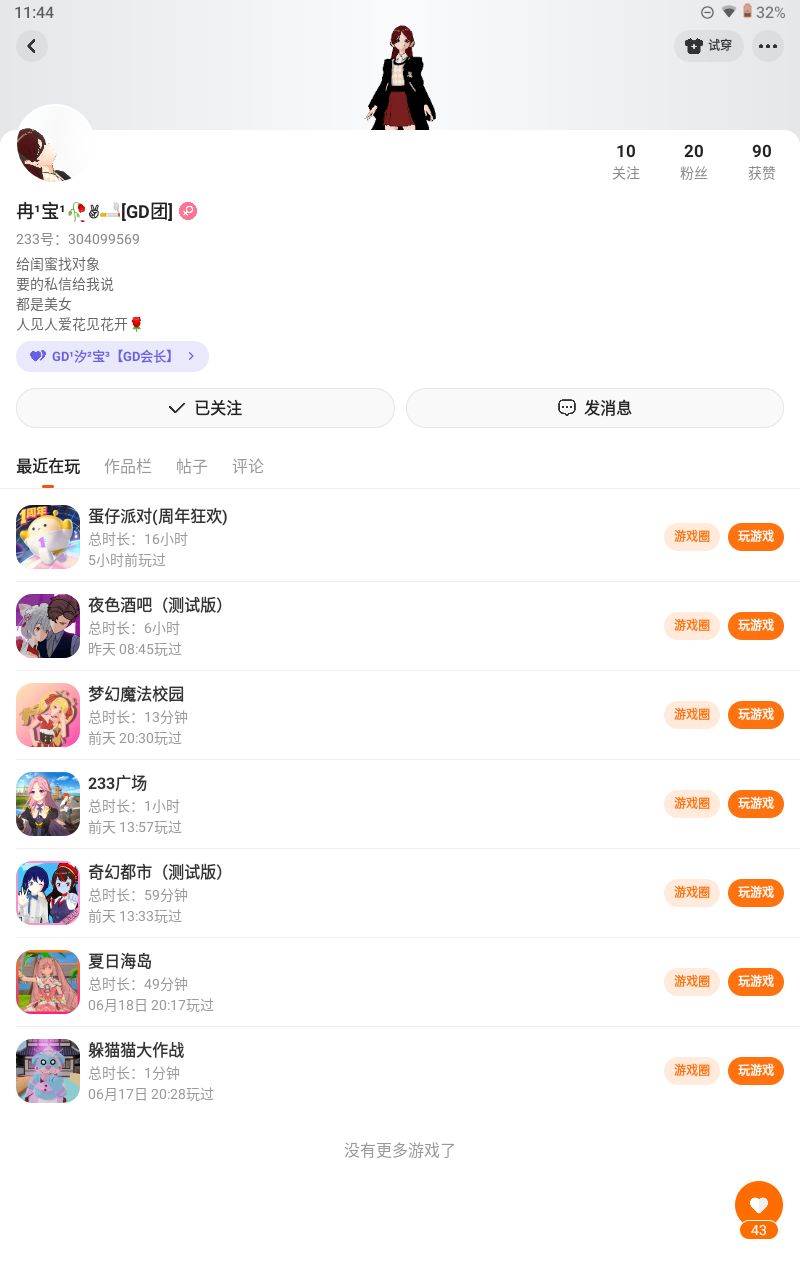Screen dimensions: 800x1280
Task: Open the 评论 tab
Action: [x=248, y=466]
